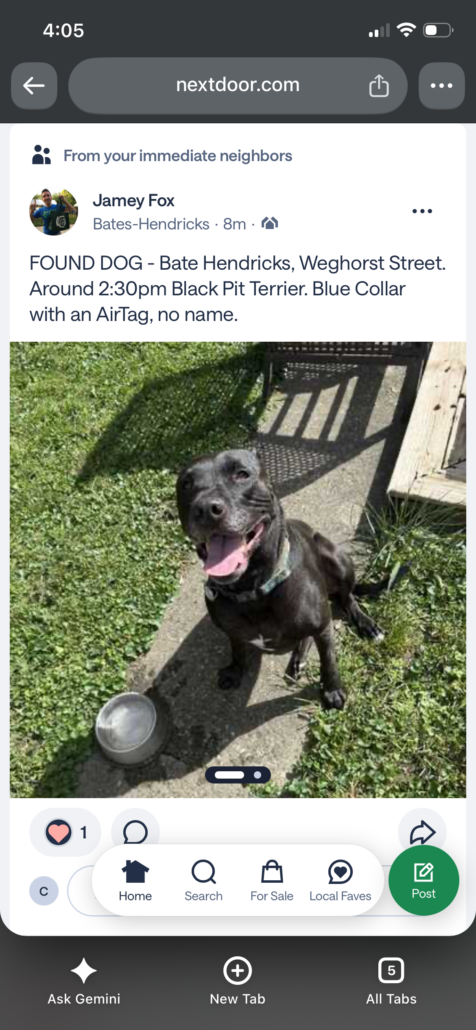Switch to the Home tab
The width and height of the screenshot is (476, 1030).
pos(135,881)
